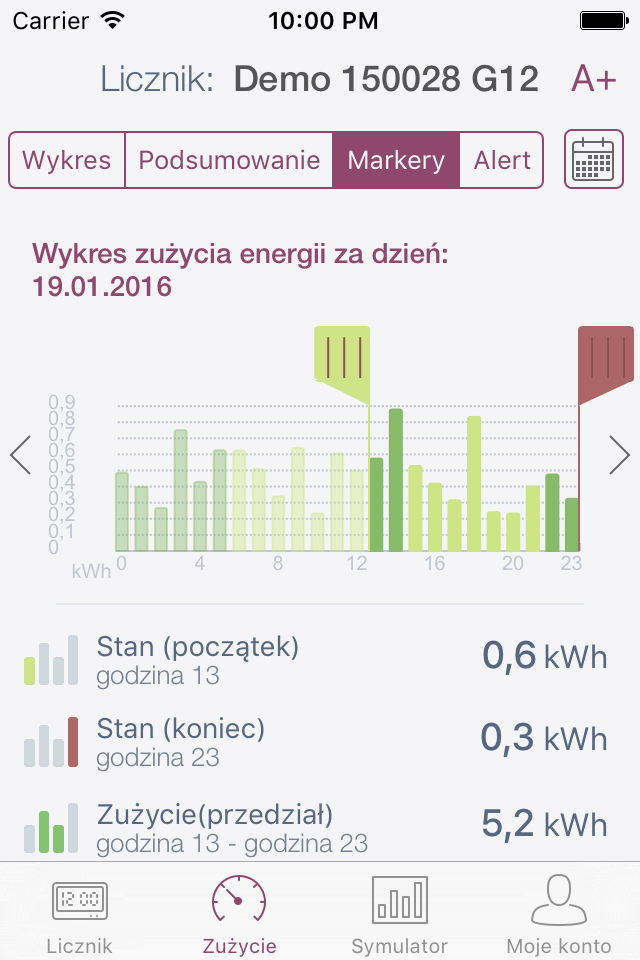Image resolution: width=640 pixels, height=960 pixels.
Task: Go to the previous day's chart
Action: pyautogui.click(x=21, y=456)
